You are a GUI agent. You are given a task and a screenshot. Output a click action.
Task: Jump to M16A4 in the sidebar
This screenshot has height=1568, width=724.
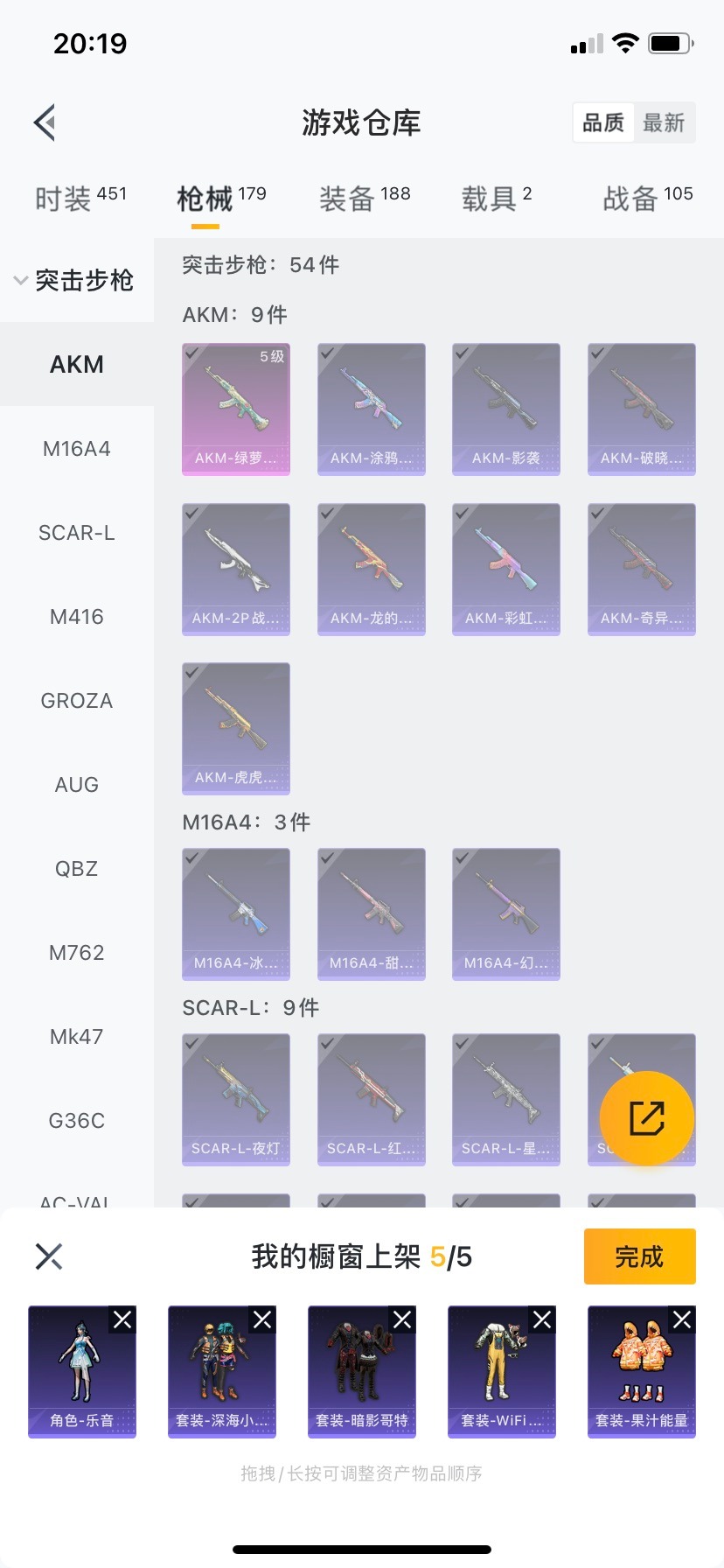(x=77, y=449)
